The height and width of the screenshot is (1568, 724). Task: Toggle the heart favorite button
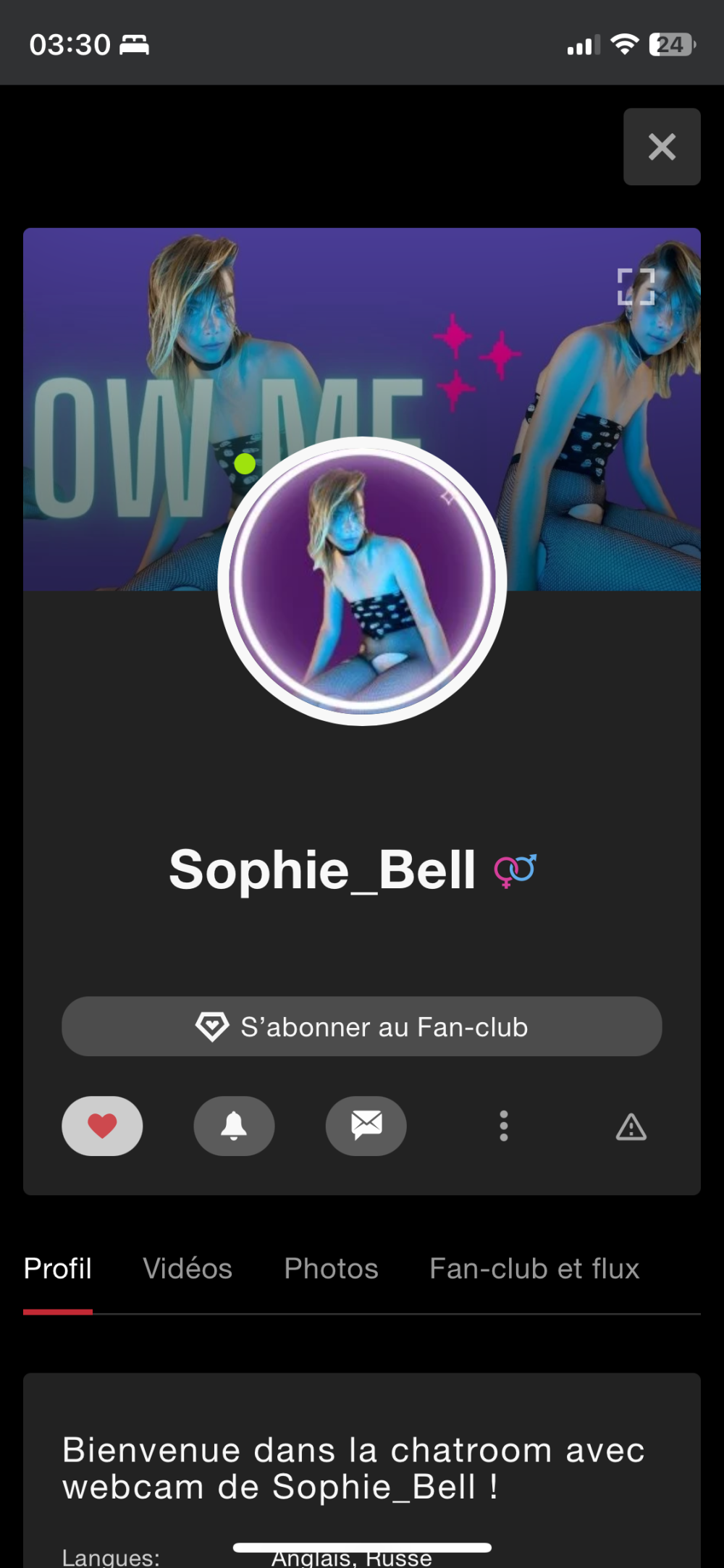[102, 1126]
